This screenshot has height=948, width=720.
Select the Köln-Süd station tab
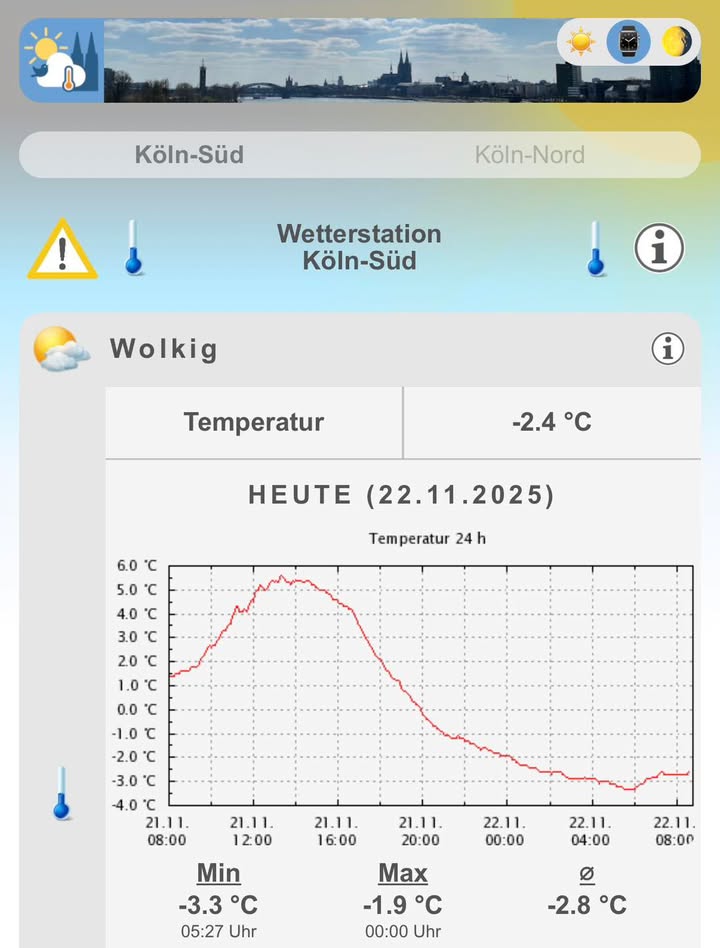tap(189, 155)
